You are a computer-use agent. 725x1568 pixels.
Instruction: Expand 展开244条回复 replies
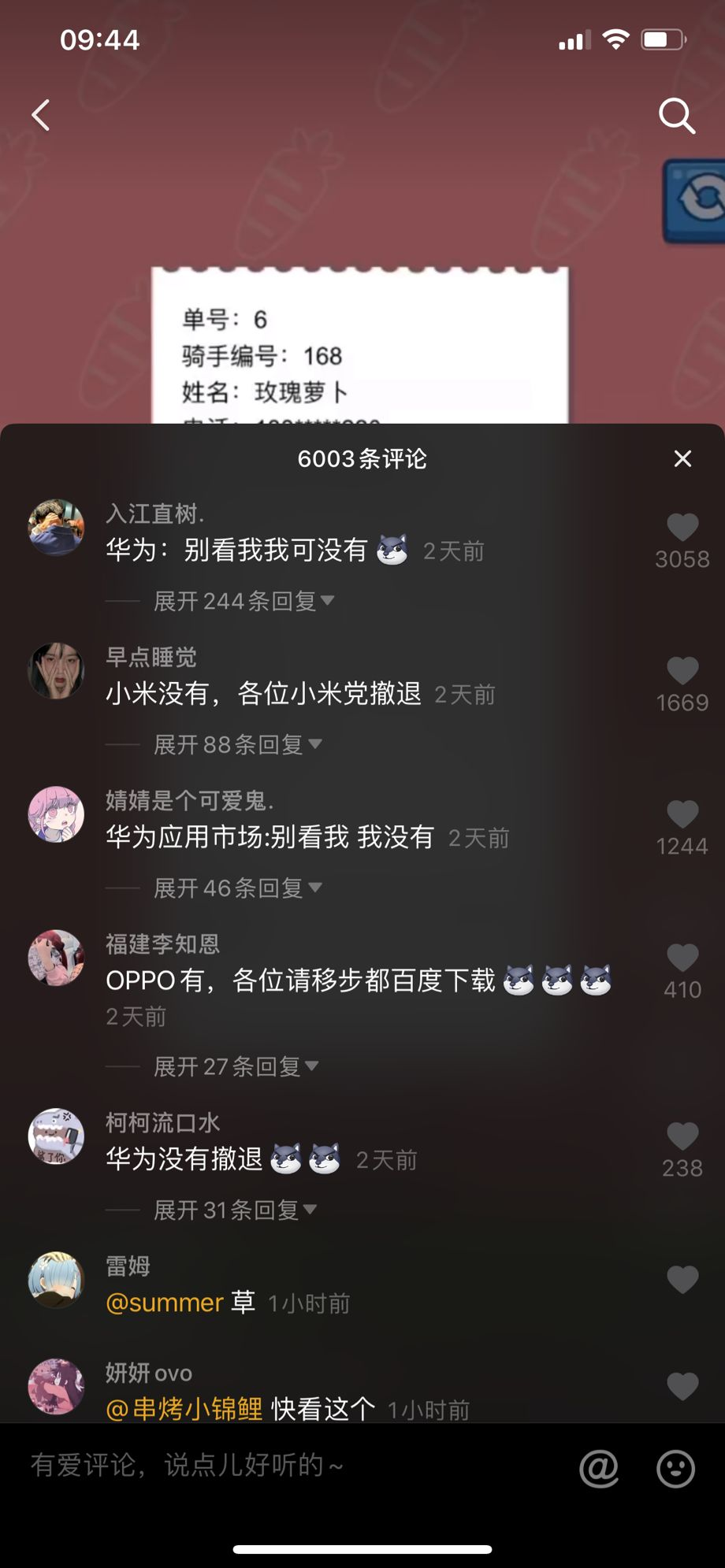tap(244, 602)
